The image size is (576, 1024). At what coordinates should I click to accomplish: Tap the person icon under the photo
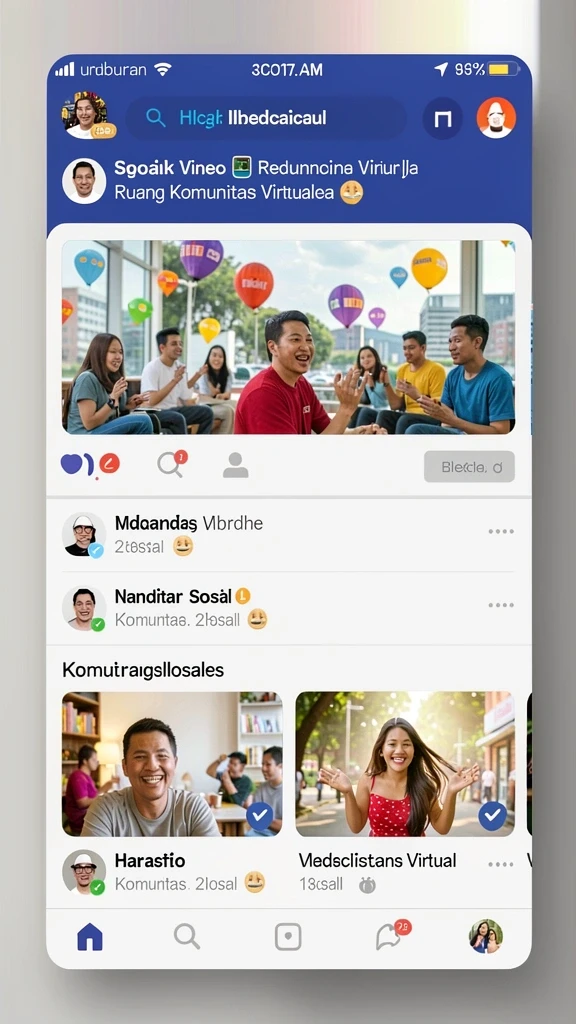click(x=235, y=466)
